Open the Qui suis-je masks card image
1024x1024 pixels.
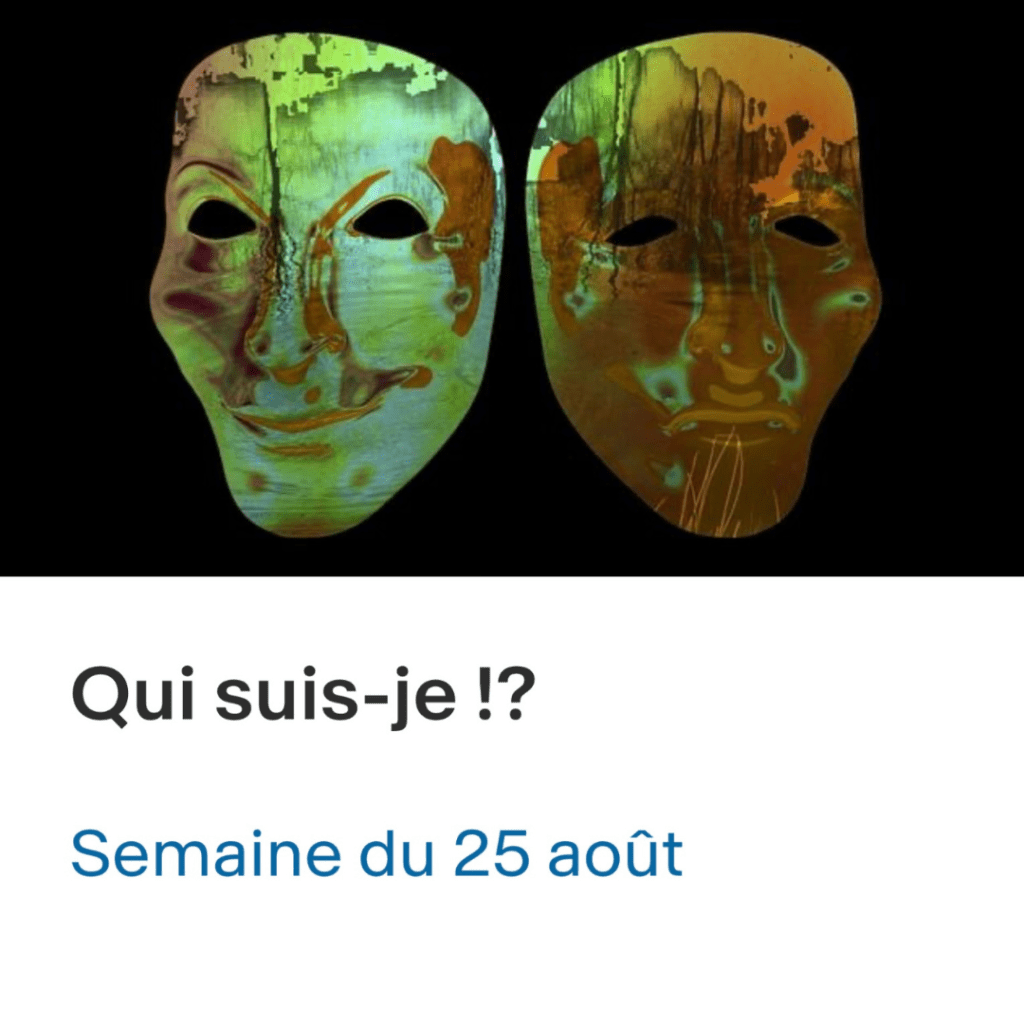point(512,288)
